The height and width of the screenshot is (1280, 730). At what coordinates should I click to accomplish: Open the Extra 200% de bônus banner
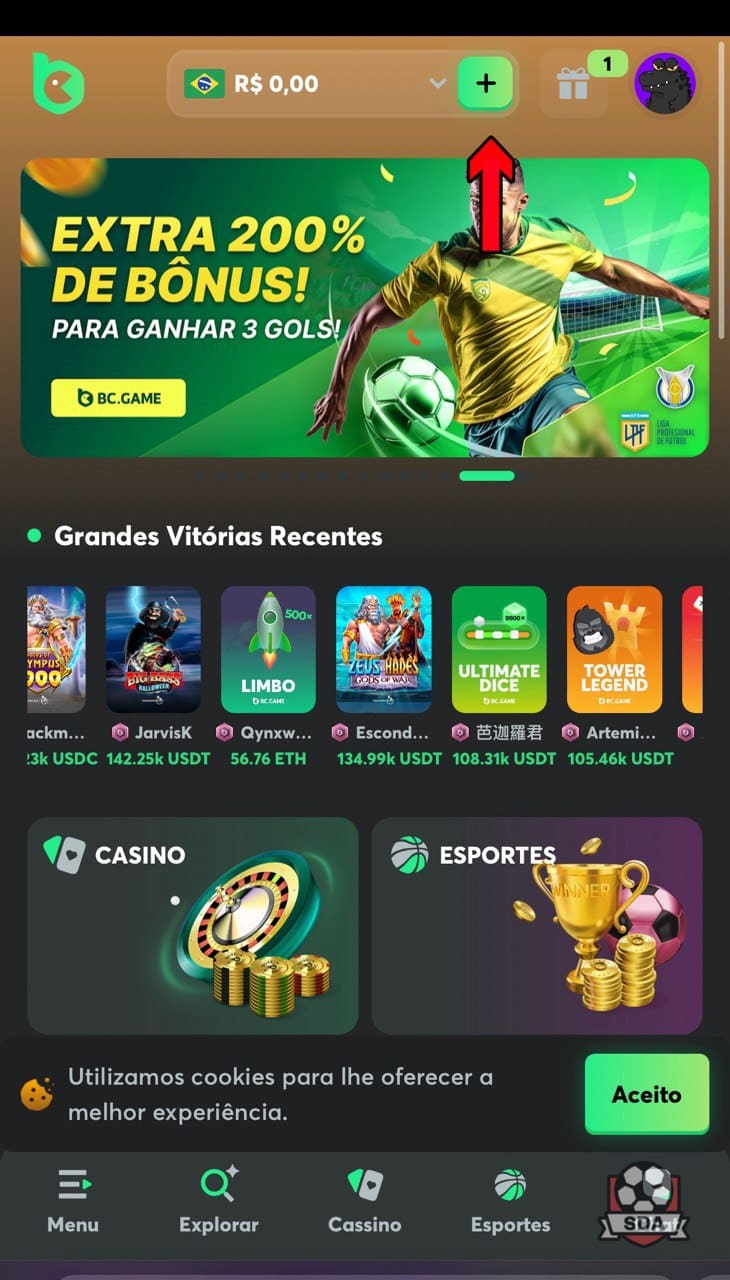[x=364, y=307]
